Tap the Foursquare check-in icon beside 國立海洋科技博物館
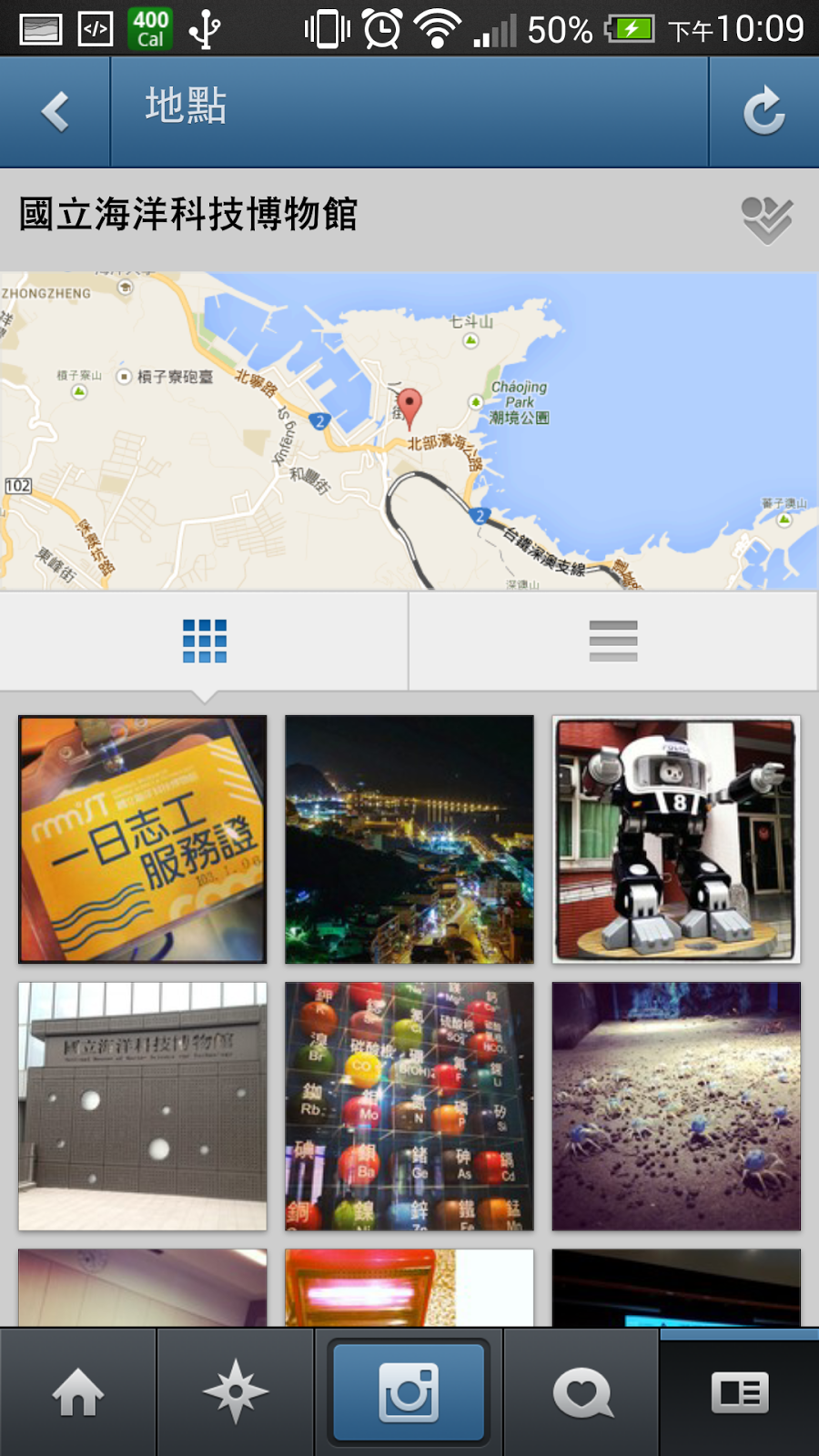This screenshot has width=819, height=1456. (x=766, y=219)
